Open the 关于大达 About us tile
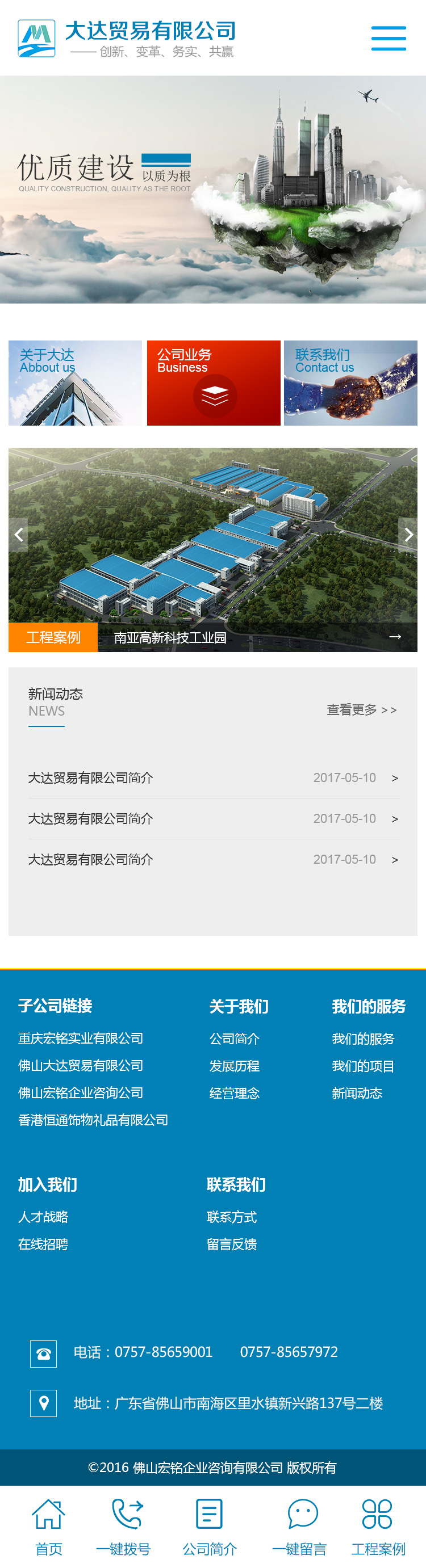The width and height of the screenshot is (426, 1568). pyautogui.click(x=75, y=383)
